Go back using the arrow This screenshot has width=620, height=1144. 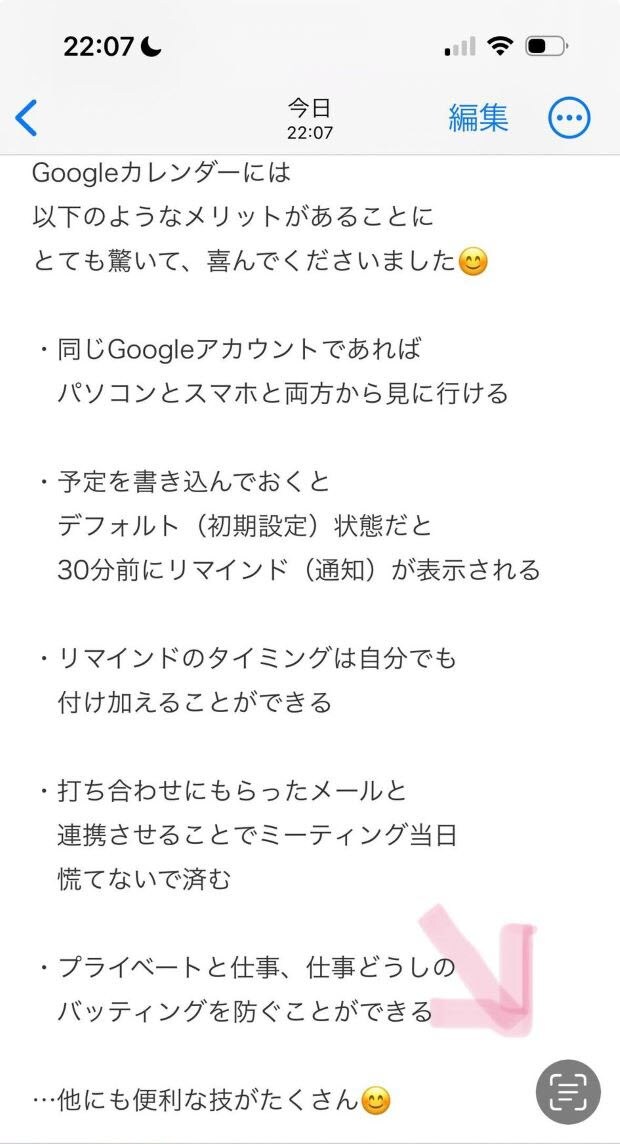click(27, 118)
